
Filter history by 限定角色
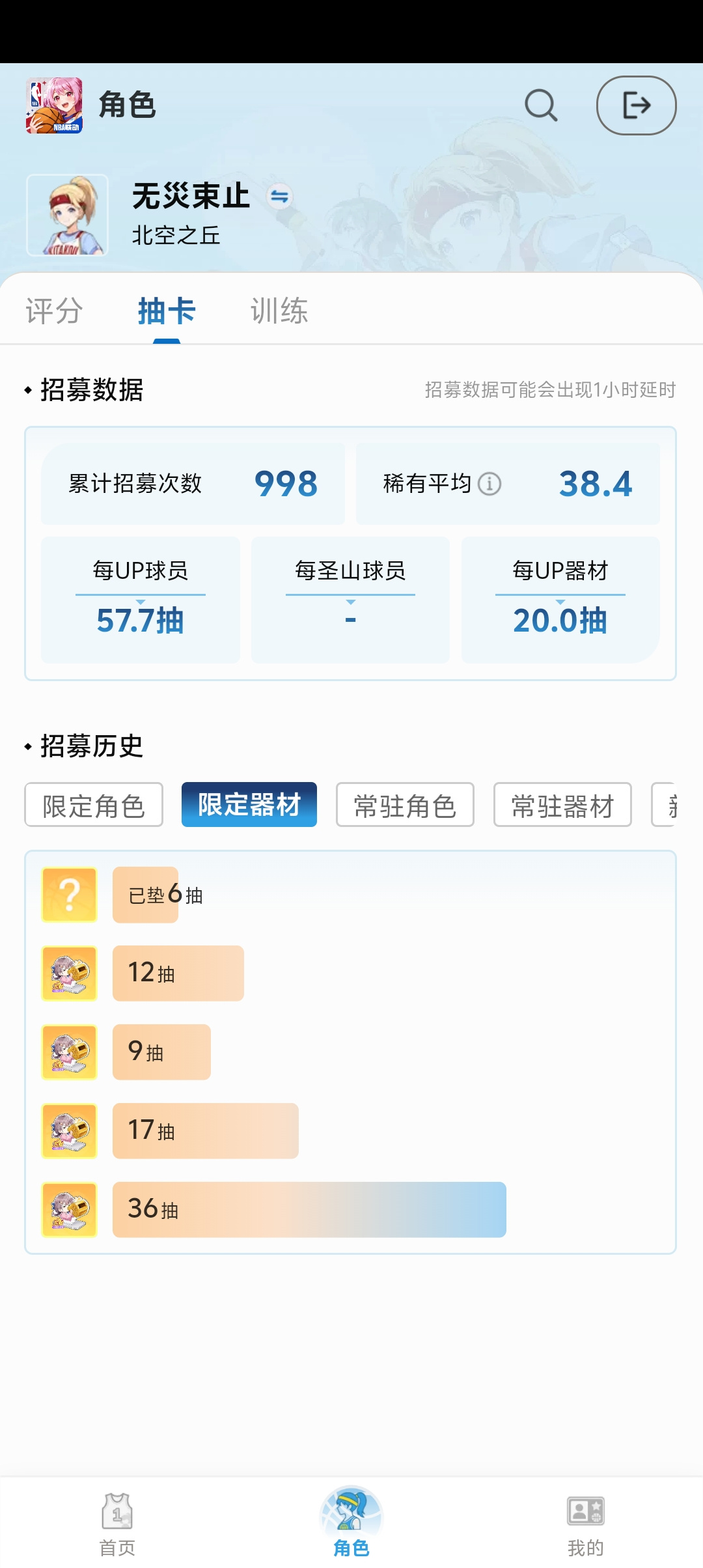(94, 805)
